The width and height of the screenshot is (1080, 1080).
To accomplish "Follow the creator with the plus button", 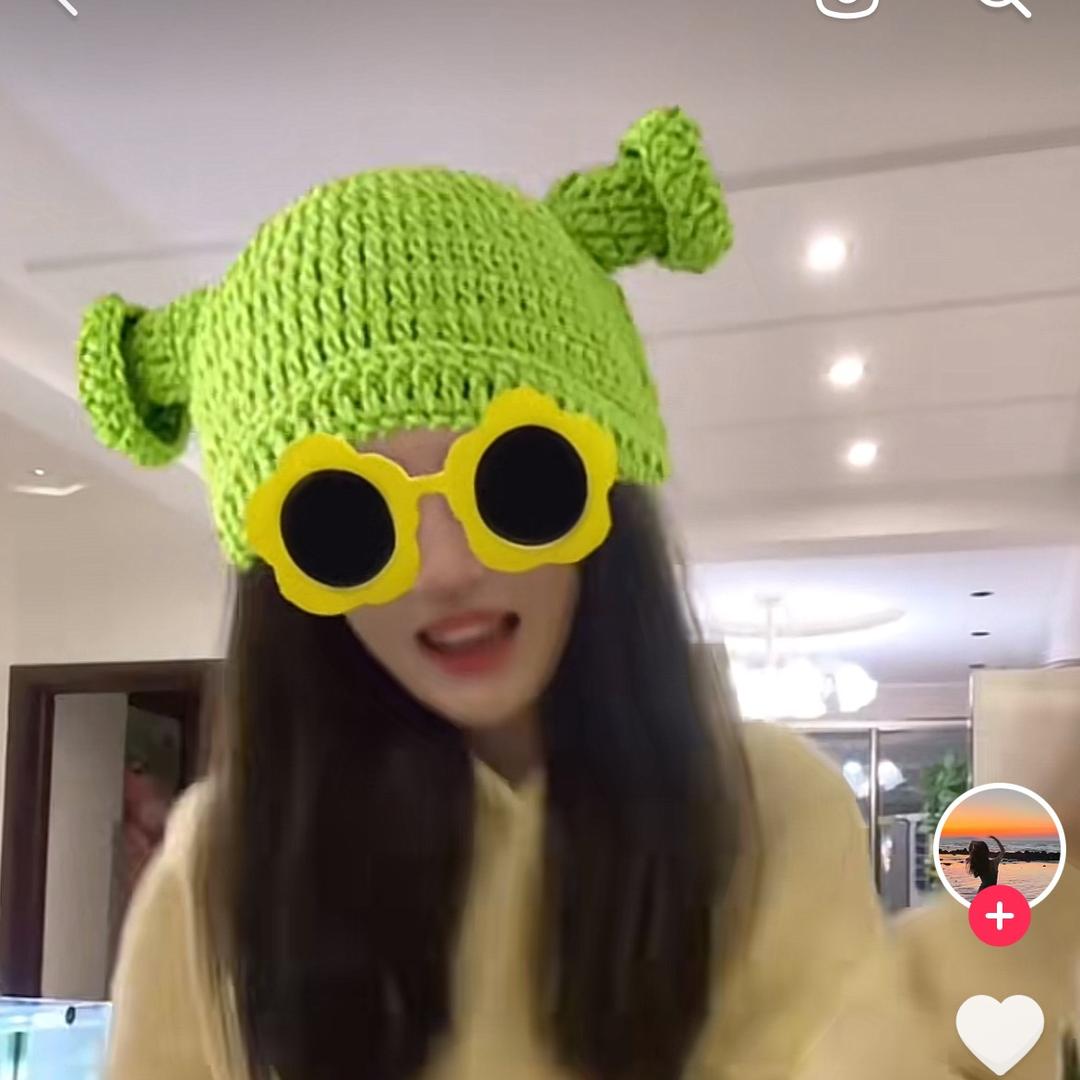I will [x=999, y=916].
